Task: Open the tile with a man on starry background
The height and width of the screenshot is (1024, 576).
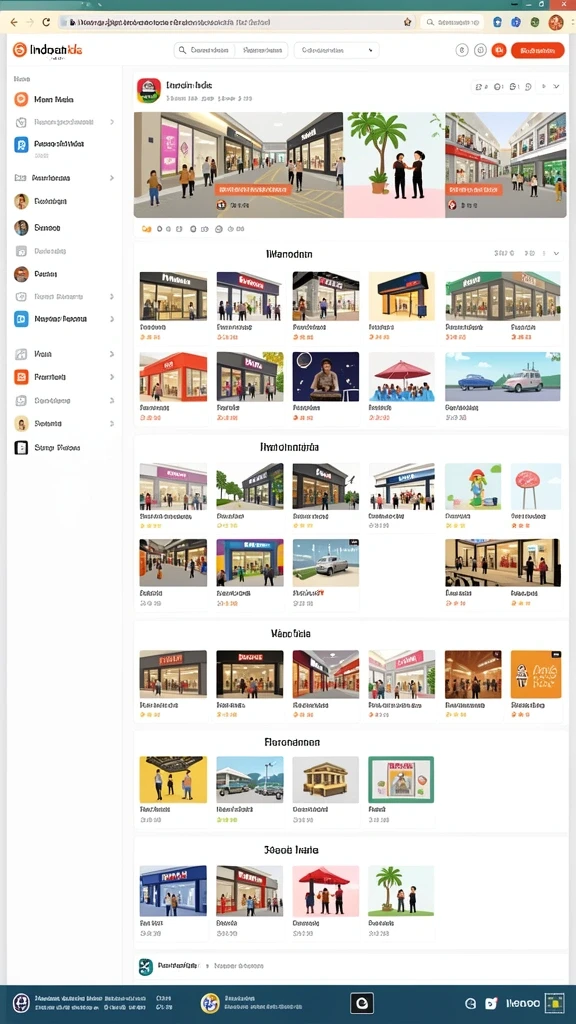Action: [325, 377]
